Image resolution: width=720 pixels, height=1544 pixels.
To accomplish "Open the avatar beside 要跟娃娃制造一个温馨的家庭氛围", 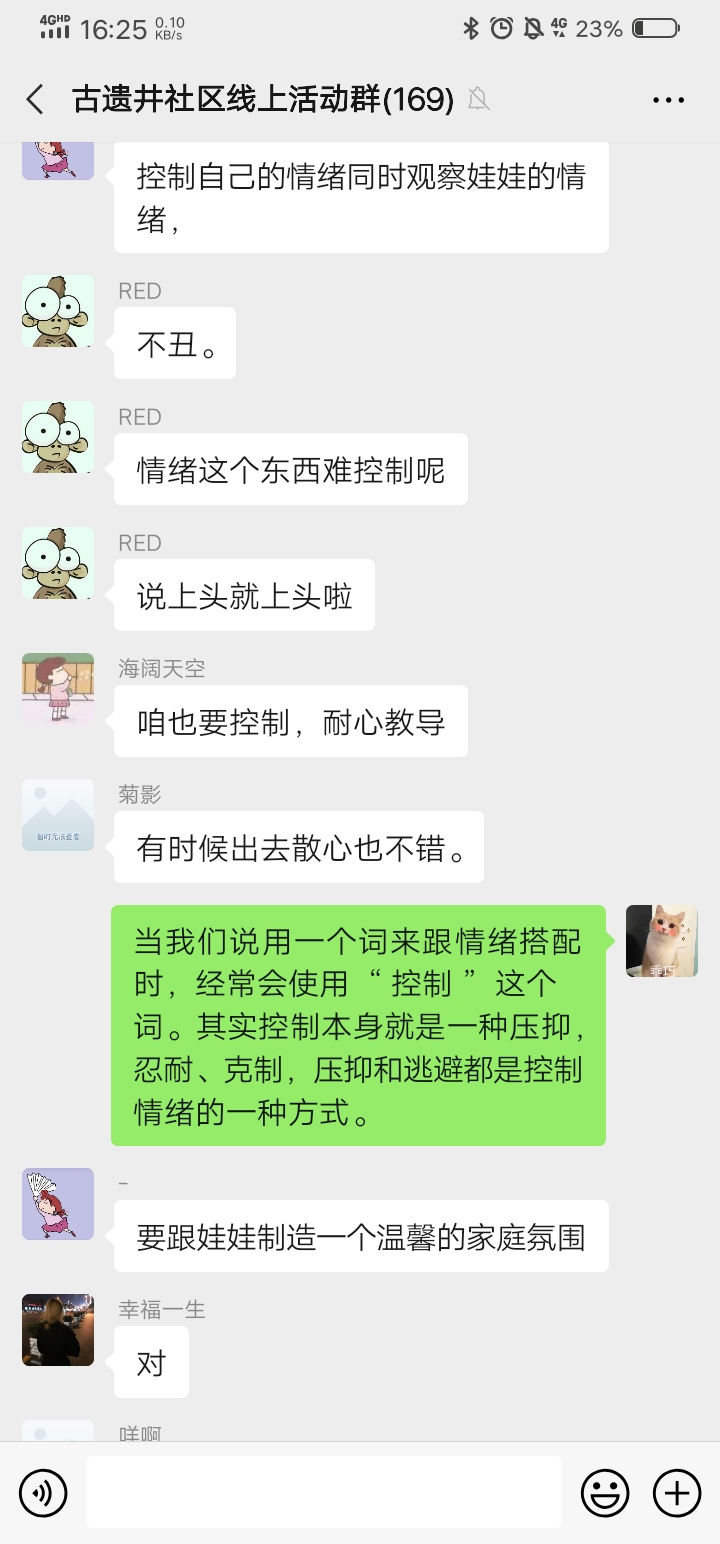I will tap(58, 1204).
